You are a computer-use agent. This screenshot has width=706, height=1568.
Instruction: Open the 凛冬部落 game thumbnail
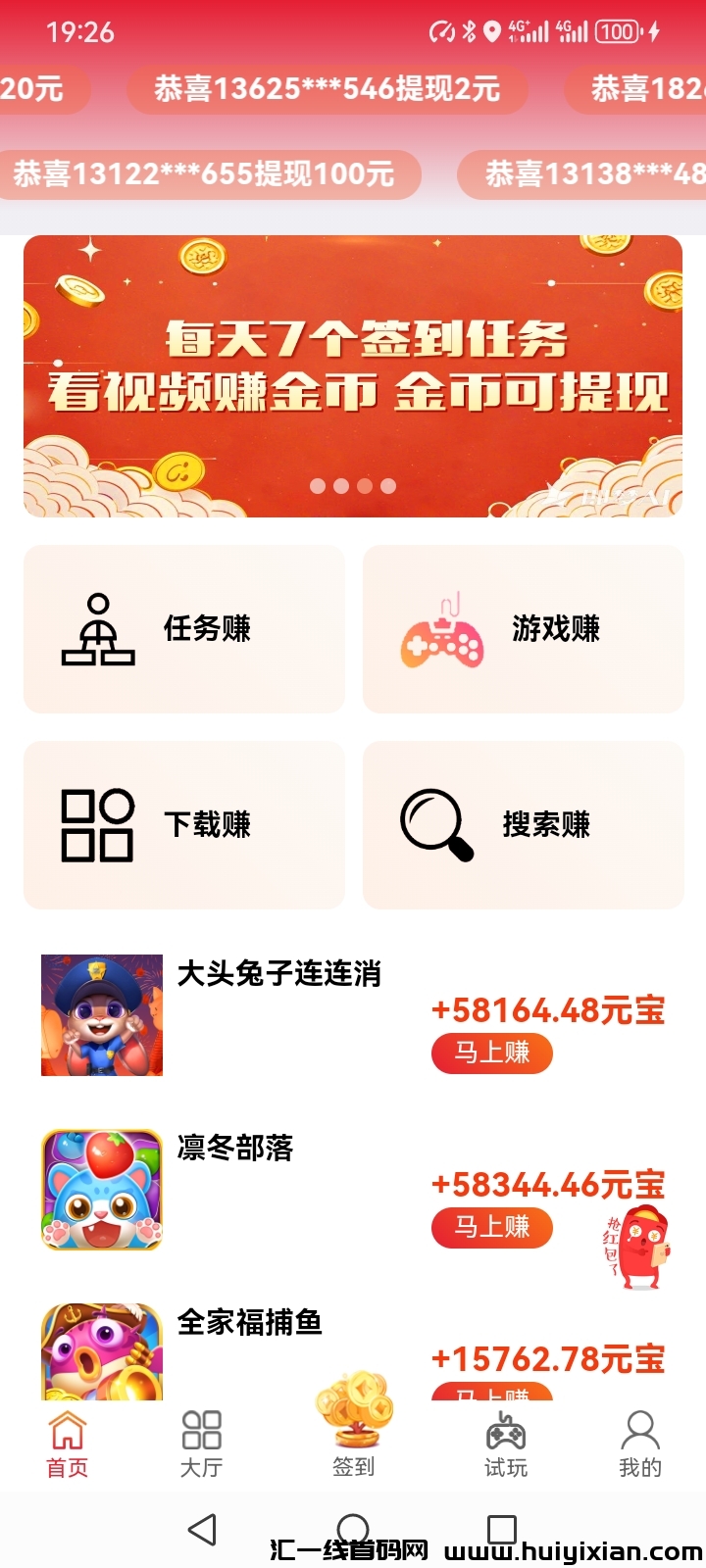(x=101, y=1189)
